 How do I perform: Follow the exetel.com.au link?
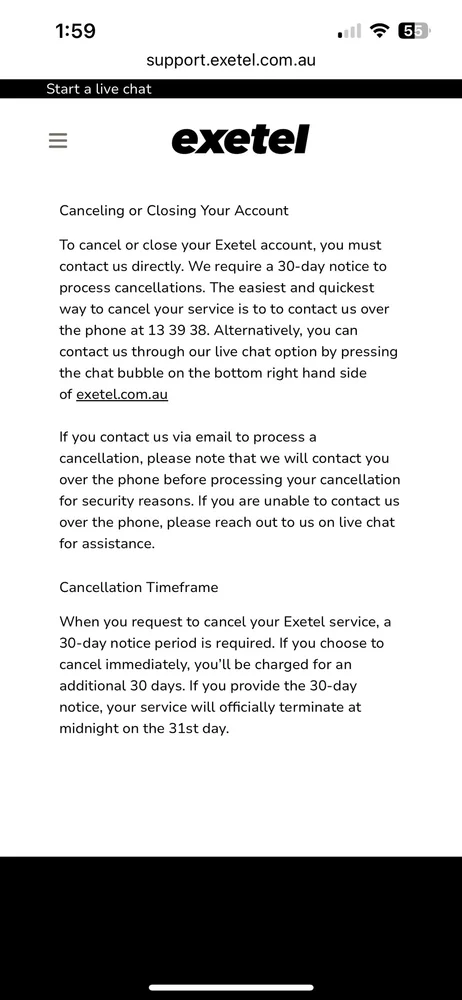(x=122, y=395)
